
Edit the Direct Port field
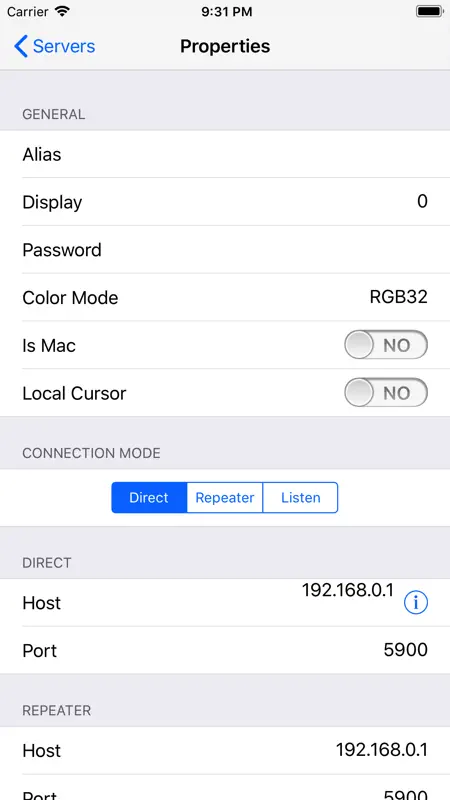225,650
